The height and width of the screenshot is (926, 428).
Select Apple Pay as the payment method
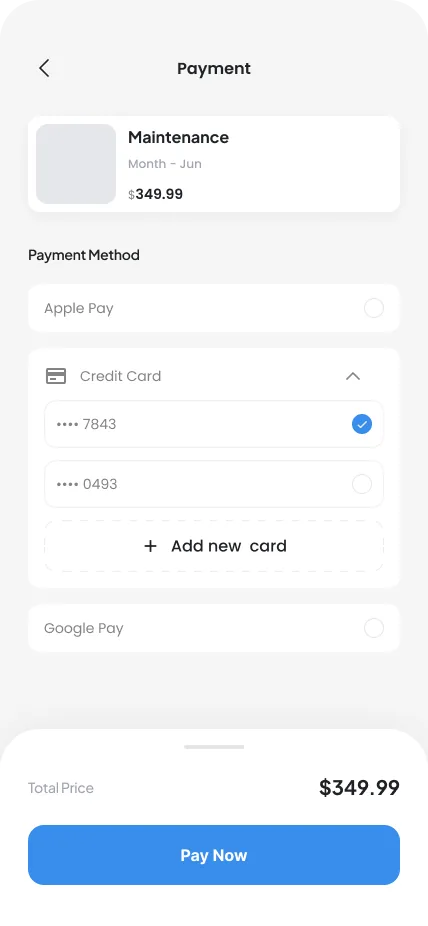(x=214, y=308)
